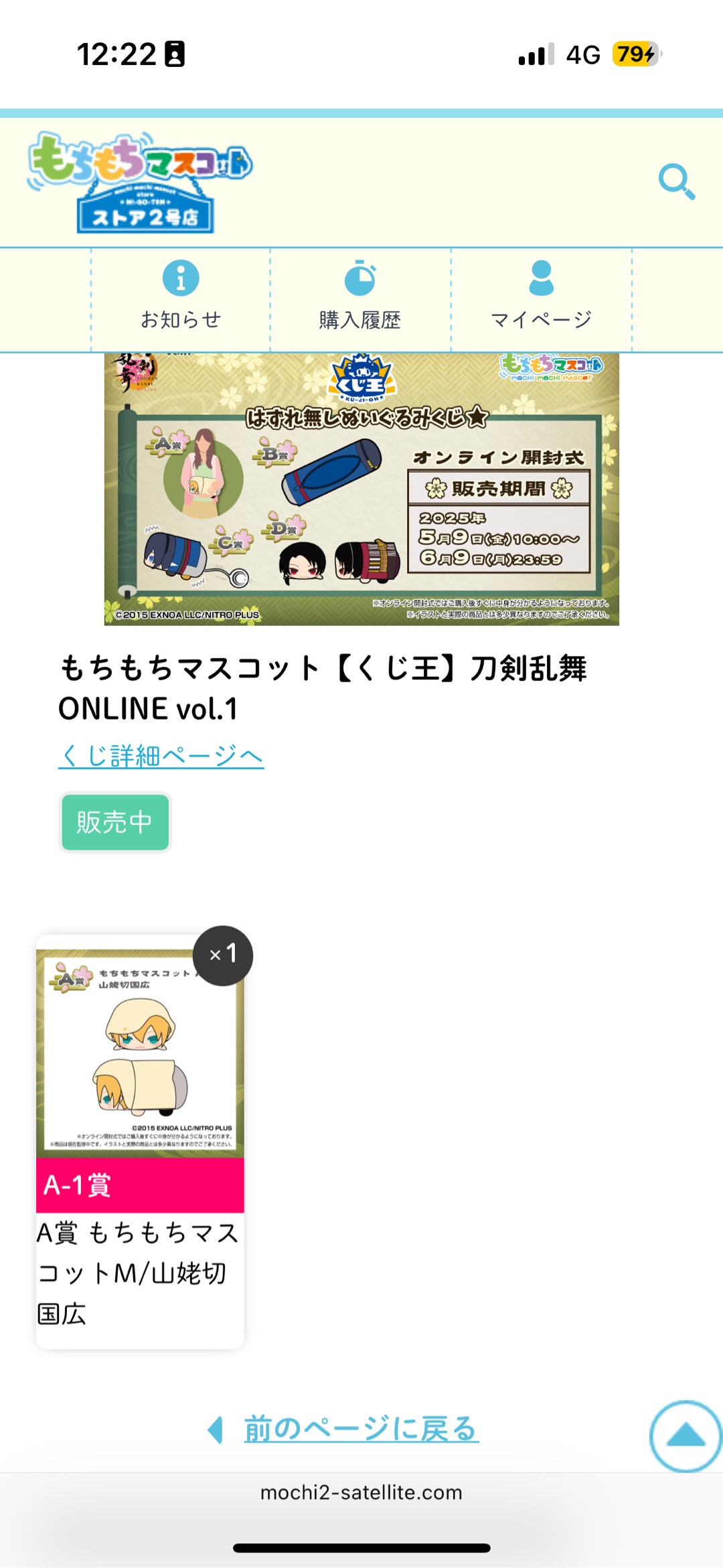Follow 前のページに戻る link
This screenshot has width=723, height=1568.
[360, 1429]
